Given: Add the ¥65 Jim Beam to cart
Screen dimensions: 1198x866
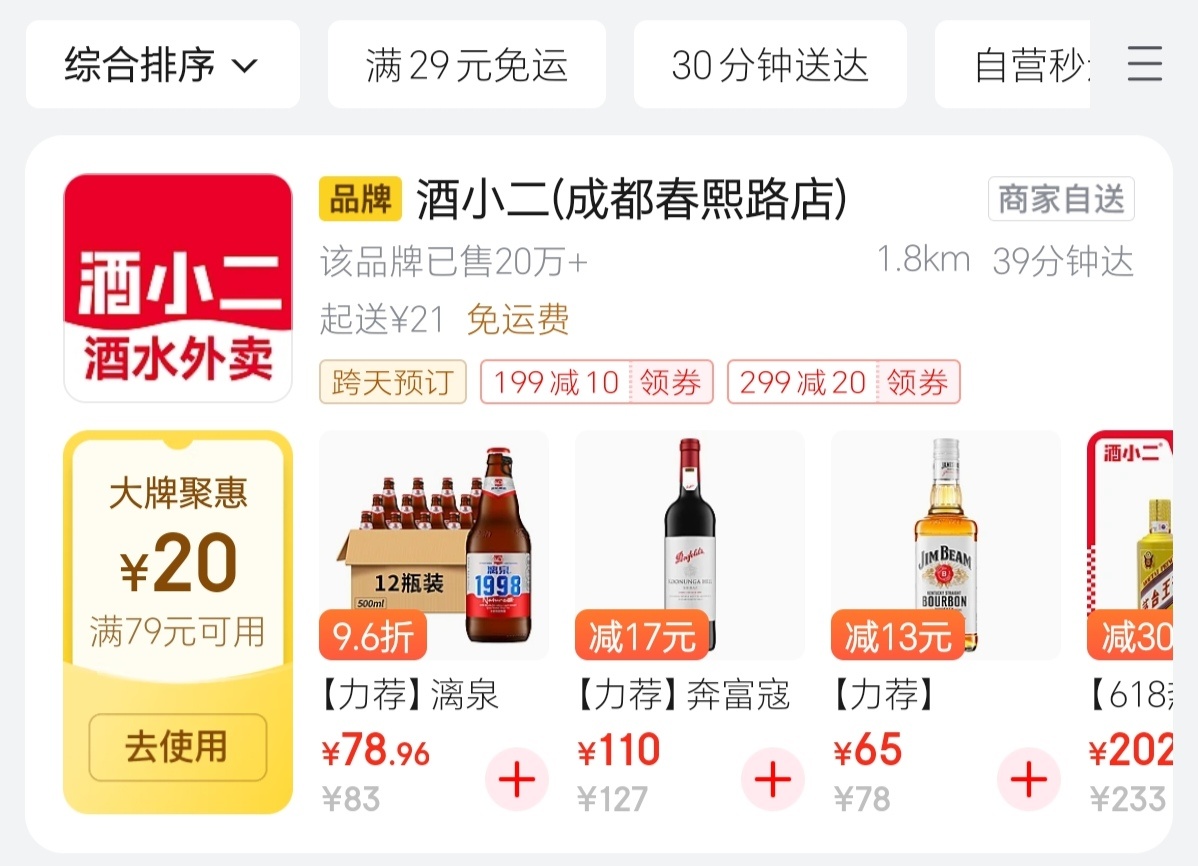Looking at the screenshot, I should (1029, 779).
